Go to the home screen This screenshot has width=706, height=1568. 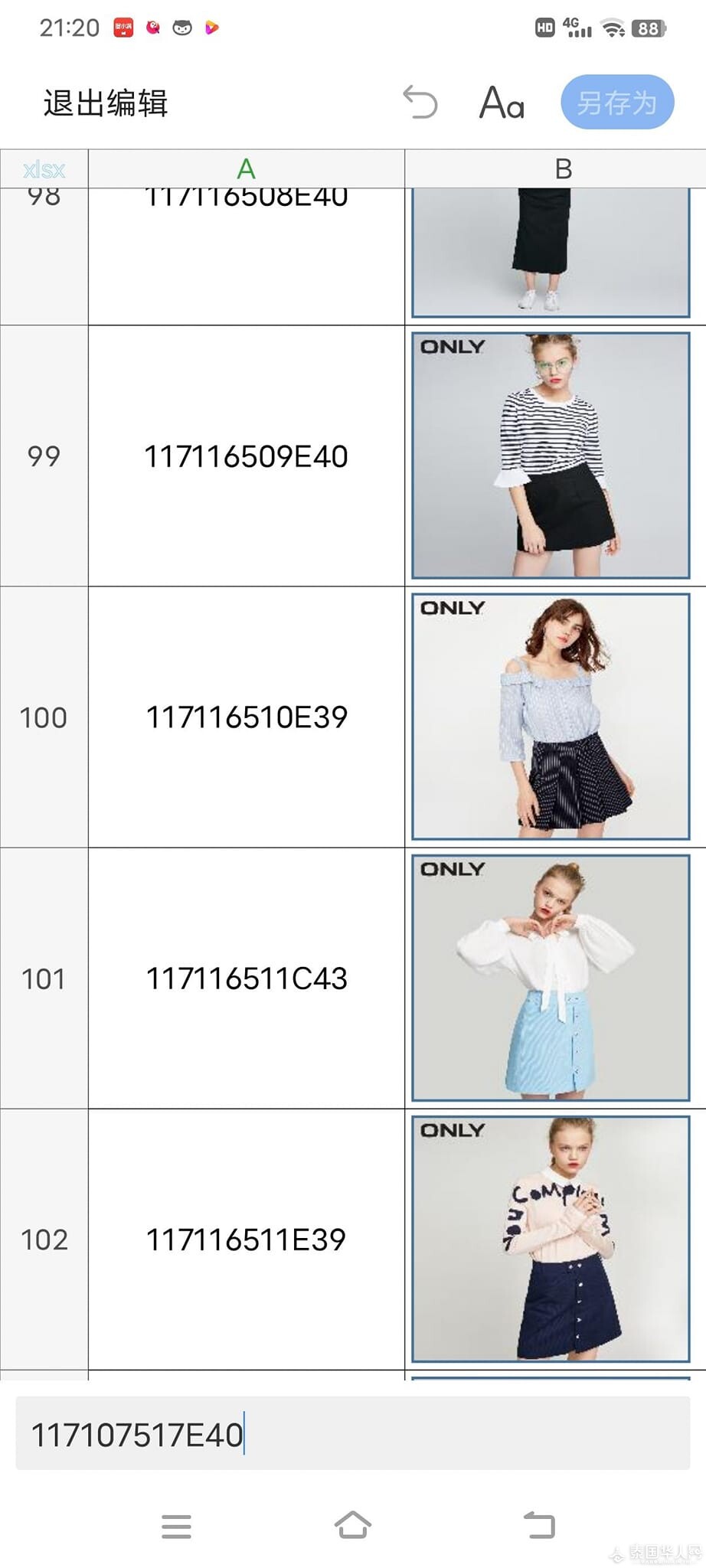tap(352, 1525)
